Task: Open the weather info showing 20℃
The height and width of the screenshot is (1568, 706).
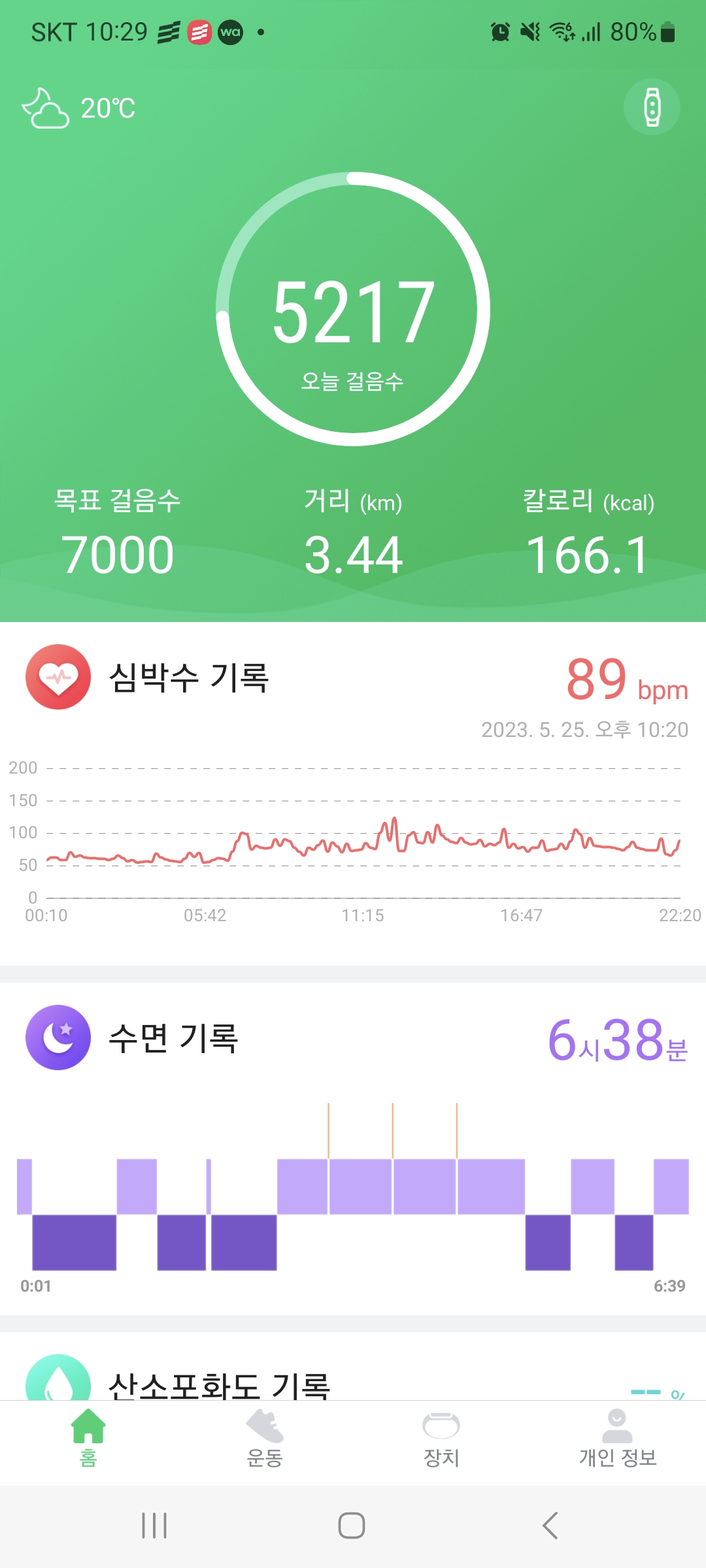Action: (x=78, y=108)
